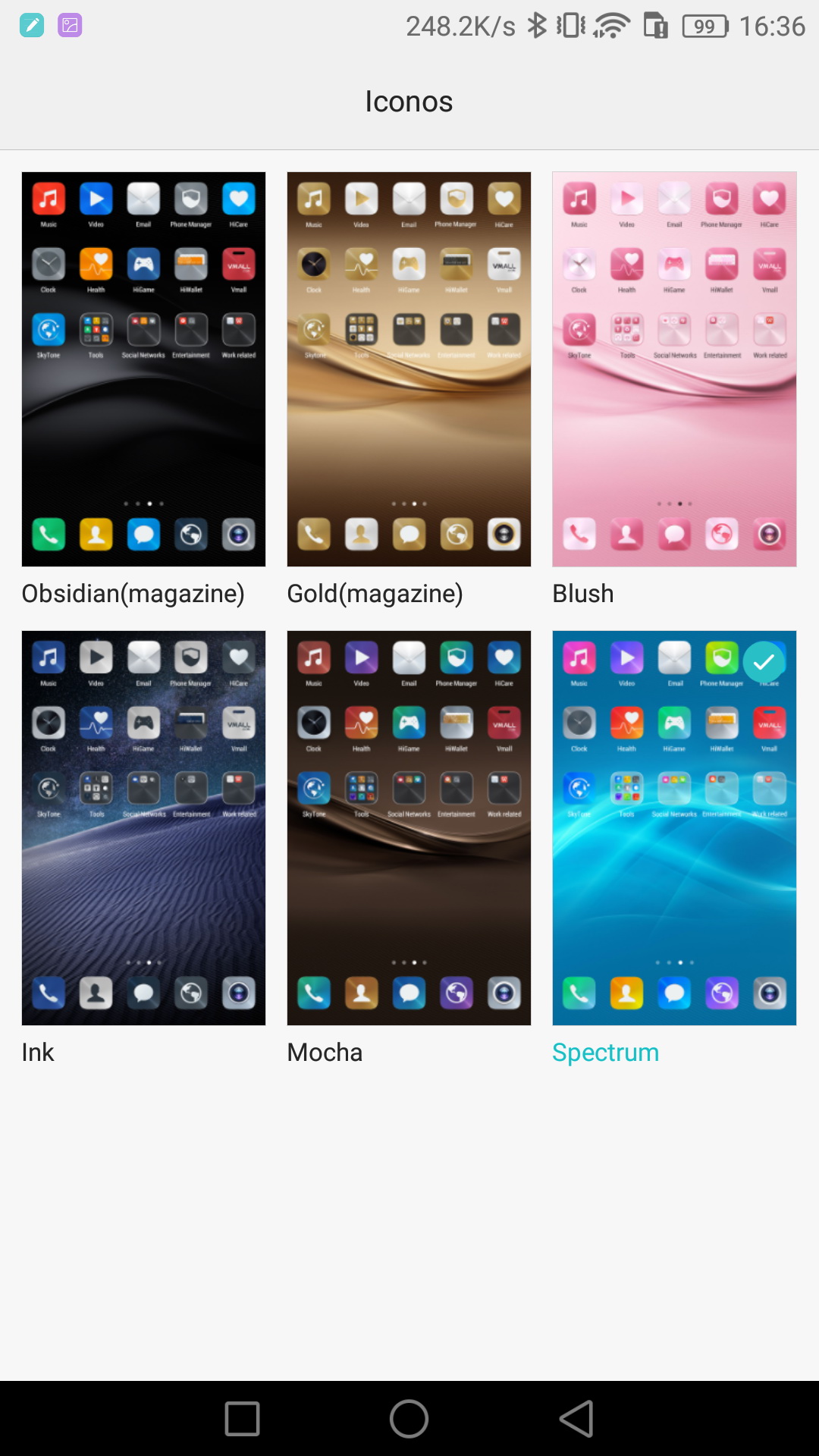Pick the Ink icon theme
The image size is (819, 1456).
tap(143, 828)
